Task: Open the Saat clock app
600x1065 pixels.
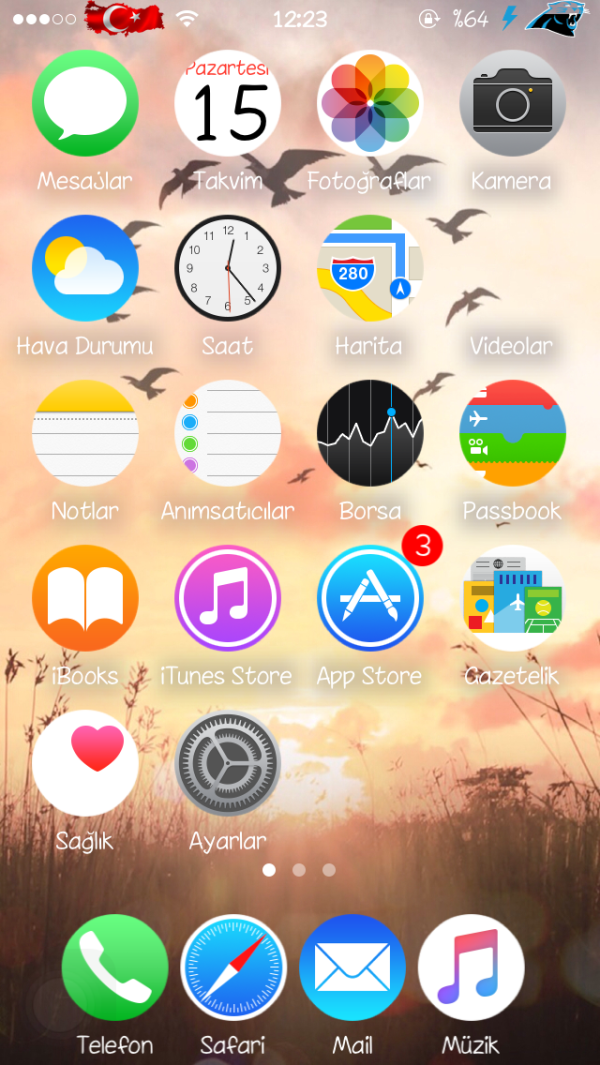Action: (x=228, y=268)
